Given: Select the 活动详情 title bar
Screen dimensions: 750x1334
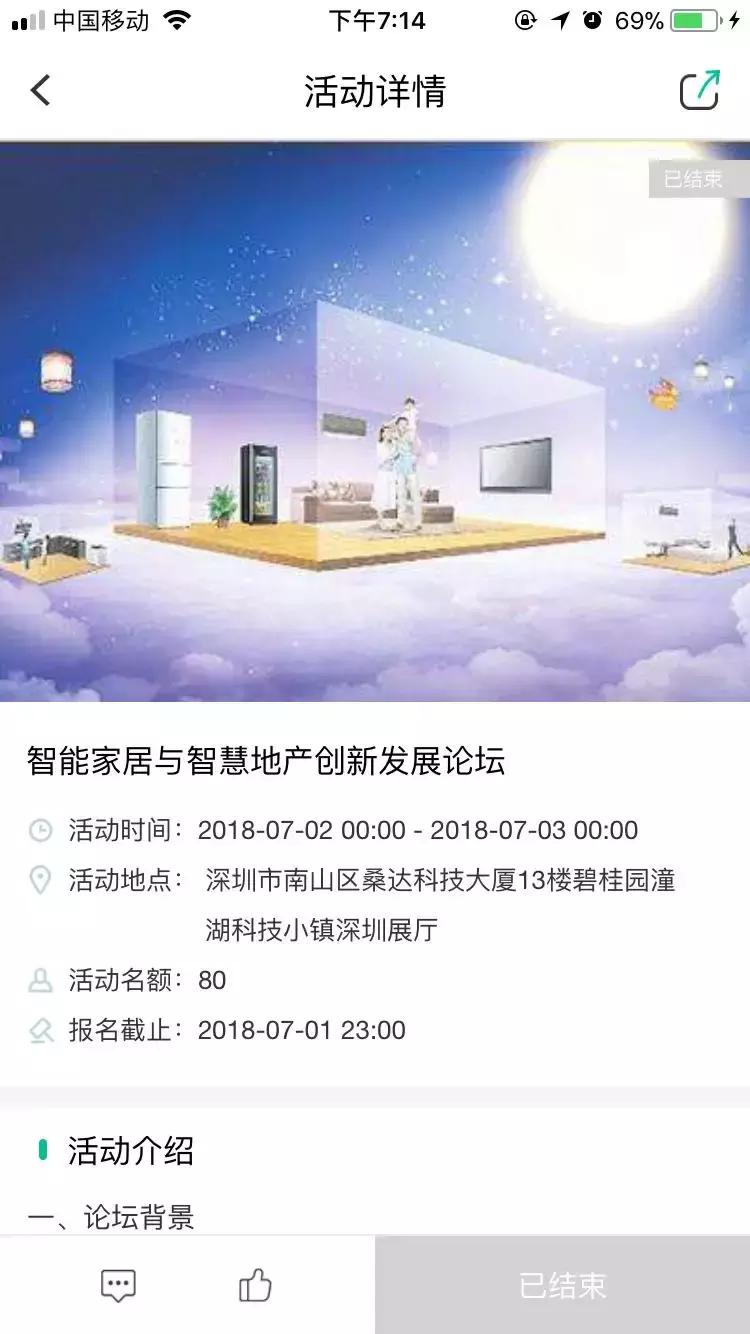Looking at the screenshot, I should [x=375, y=90].
